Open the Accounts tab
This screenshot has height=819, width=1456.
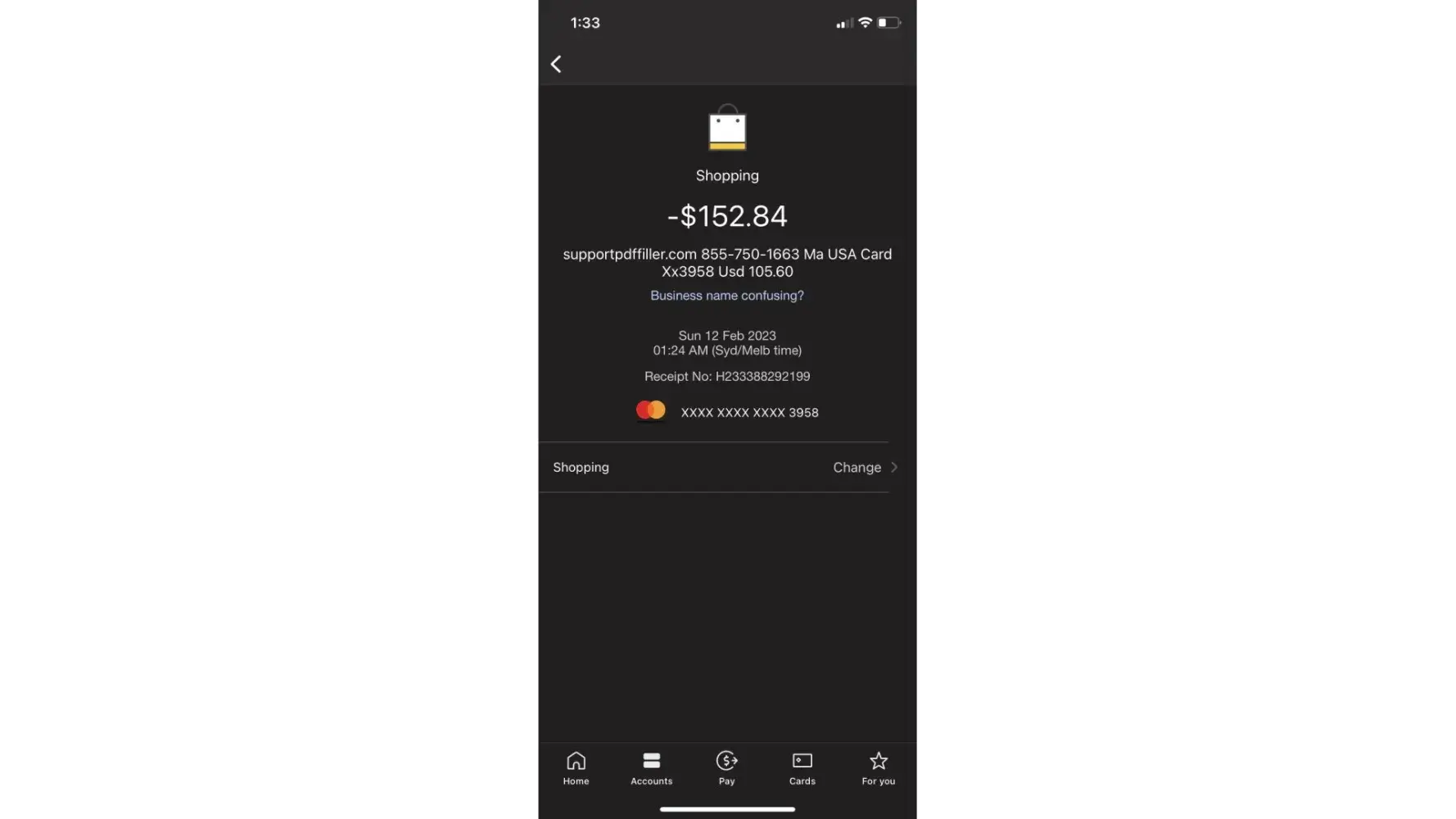pyautogui.click(x=651, y=768)
